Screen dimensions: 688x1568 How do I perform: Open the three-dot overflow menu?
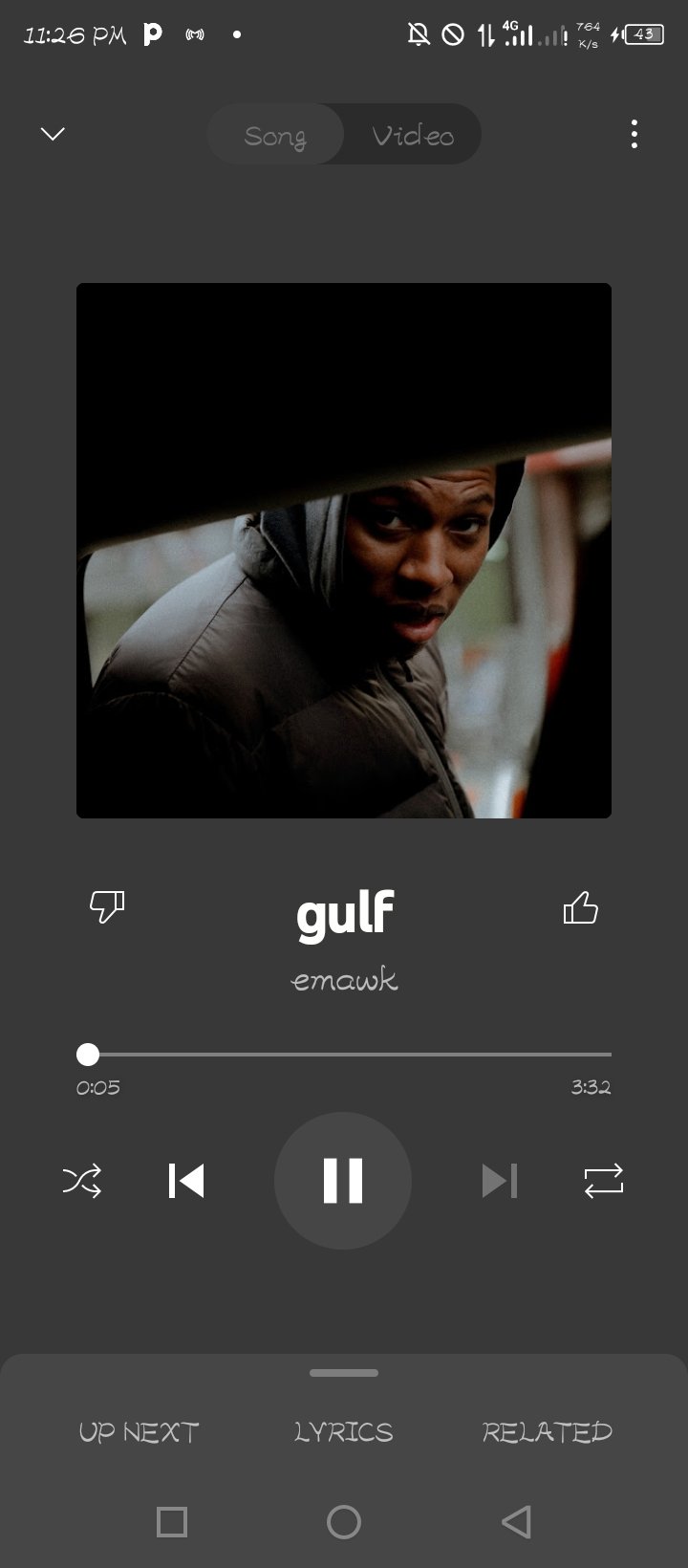pyautogui.click(x=634, y=134)
